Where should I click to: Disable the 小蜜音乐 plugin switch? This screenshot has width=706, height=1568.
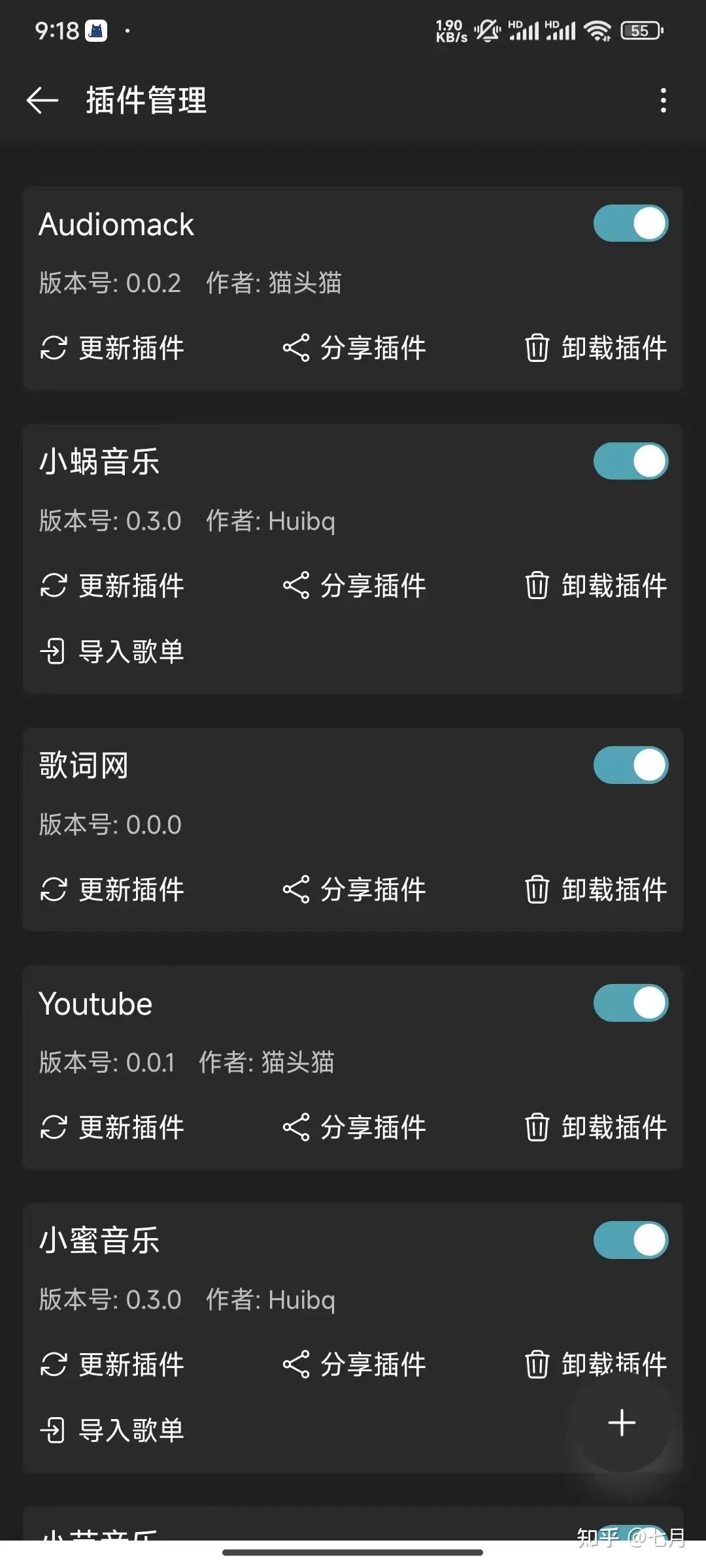(x=630, y=1241)
